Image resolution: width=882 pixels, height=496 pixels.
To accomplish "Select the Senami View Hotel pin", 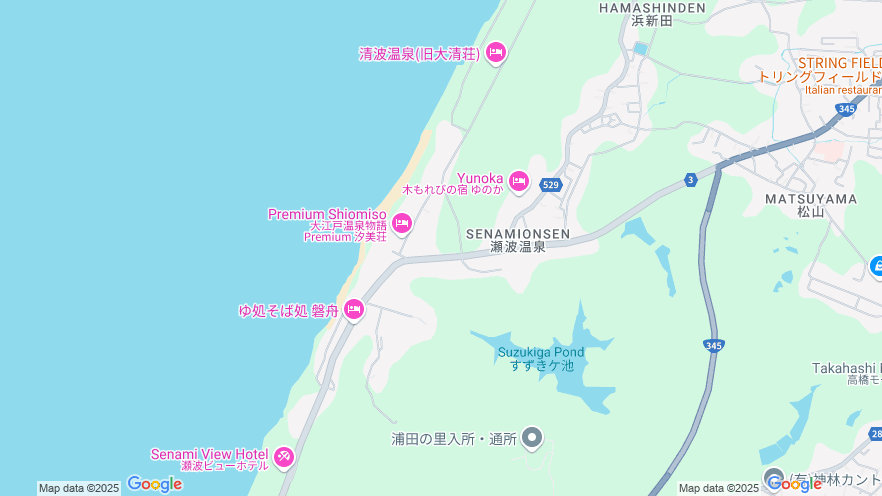I will click(284, 457).
